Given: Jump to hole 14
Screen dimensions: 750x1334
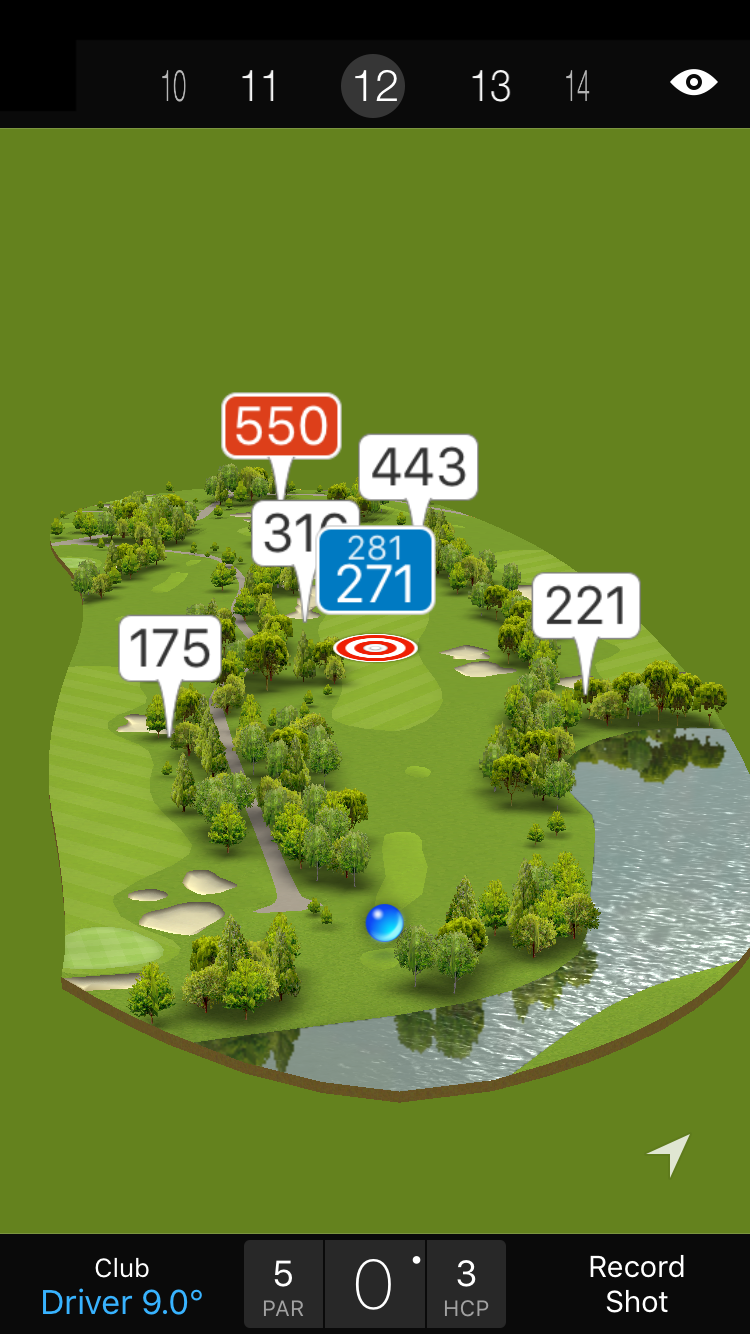Looking at the screenshot, I should point(577,87).
